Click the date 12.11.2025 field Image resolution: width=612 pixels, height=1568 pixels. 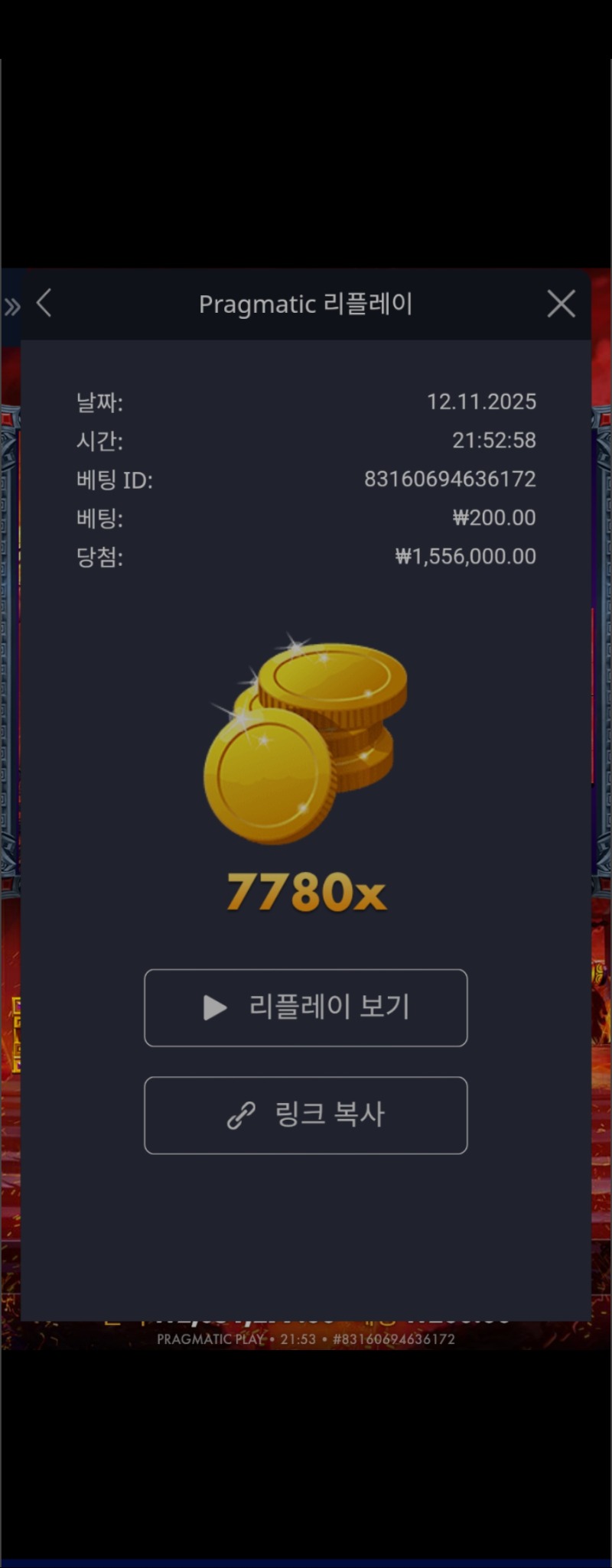pos(483,401)
